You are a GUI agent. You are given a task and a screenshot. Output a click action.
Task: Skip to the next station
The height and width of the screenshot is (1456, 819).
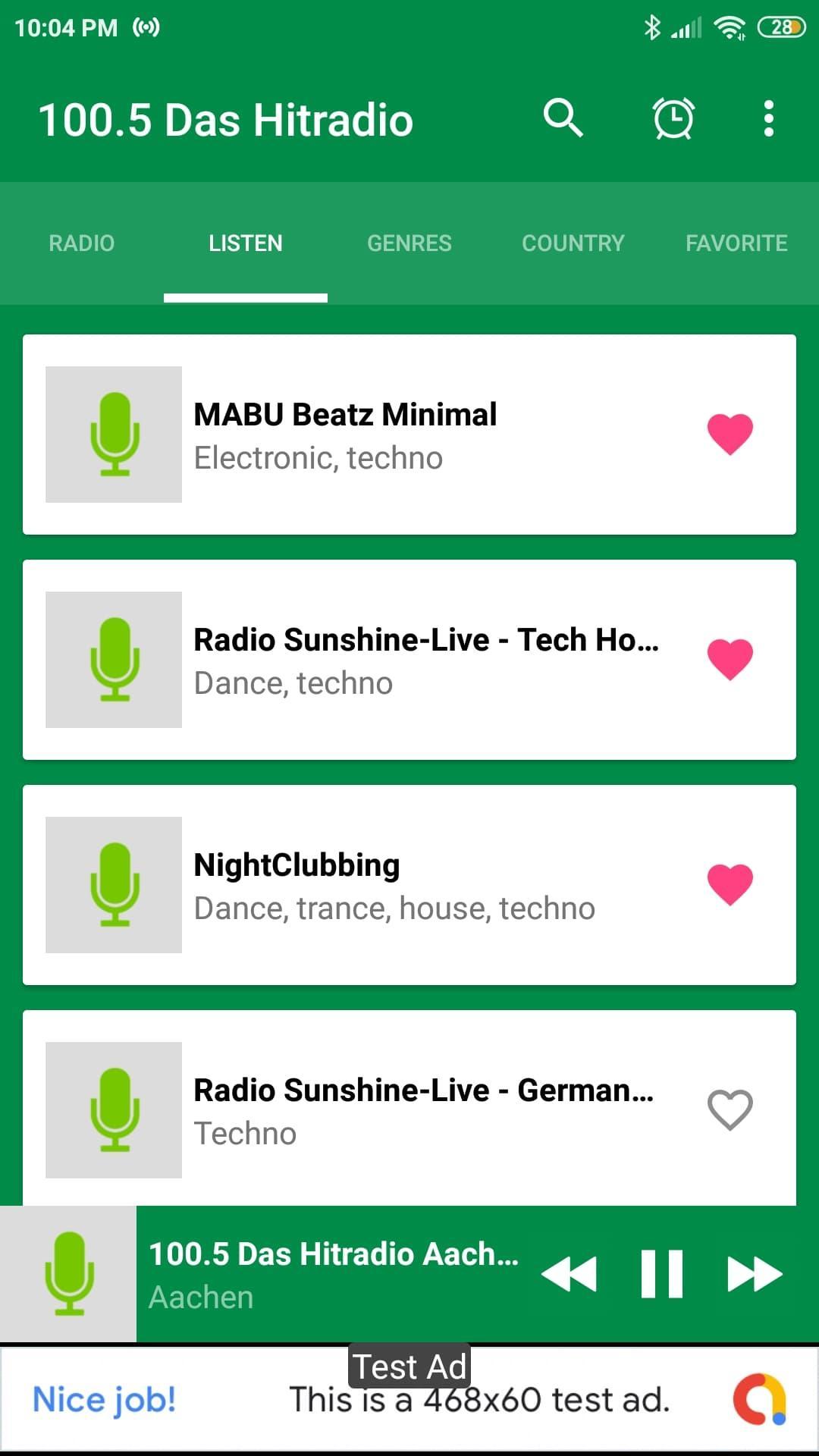pyautogui.click(x=754, y=1274)
